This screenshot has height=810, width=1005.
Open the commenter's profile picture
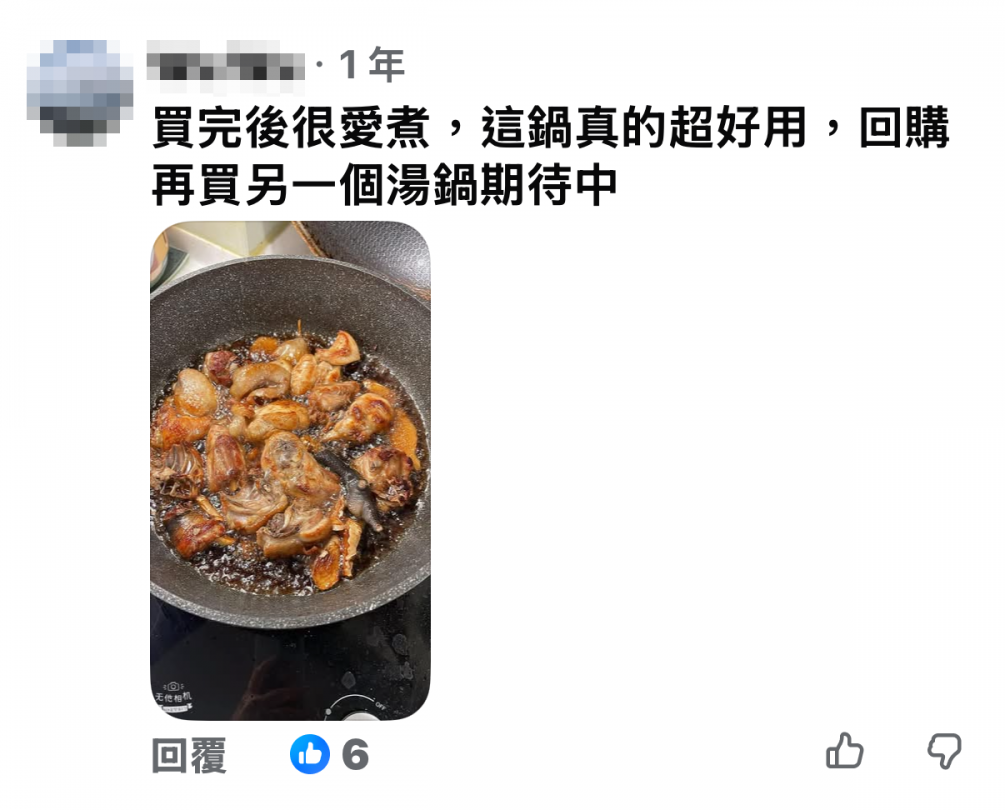(80, 87)
